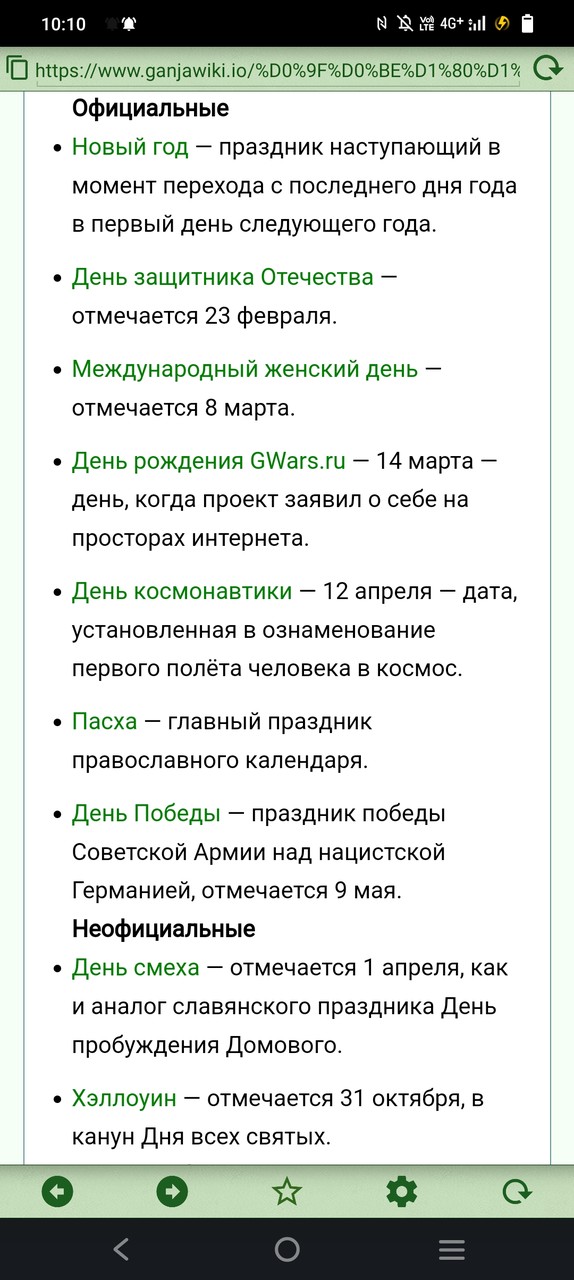Reload the page from the address bar

(547, 69)
